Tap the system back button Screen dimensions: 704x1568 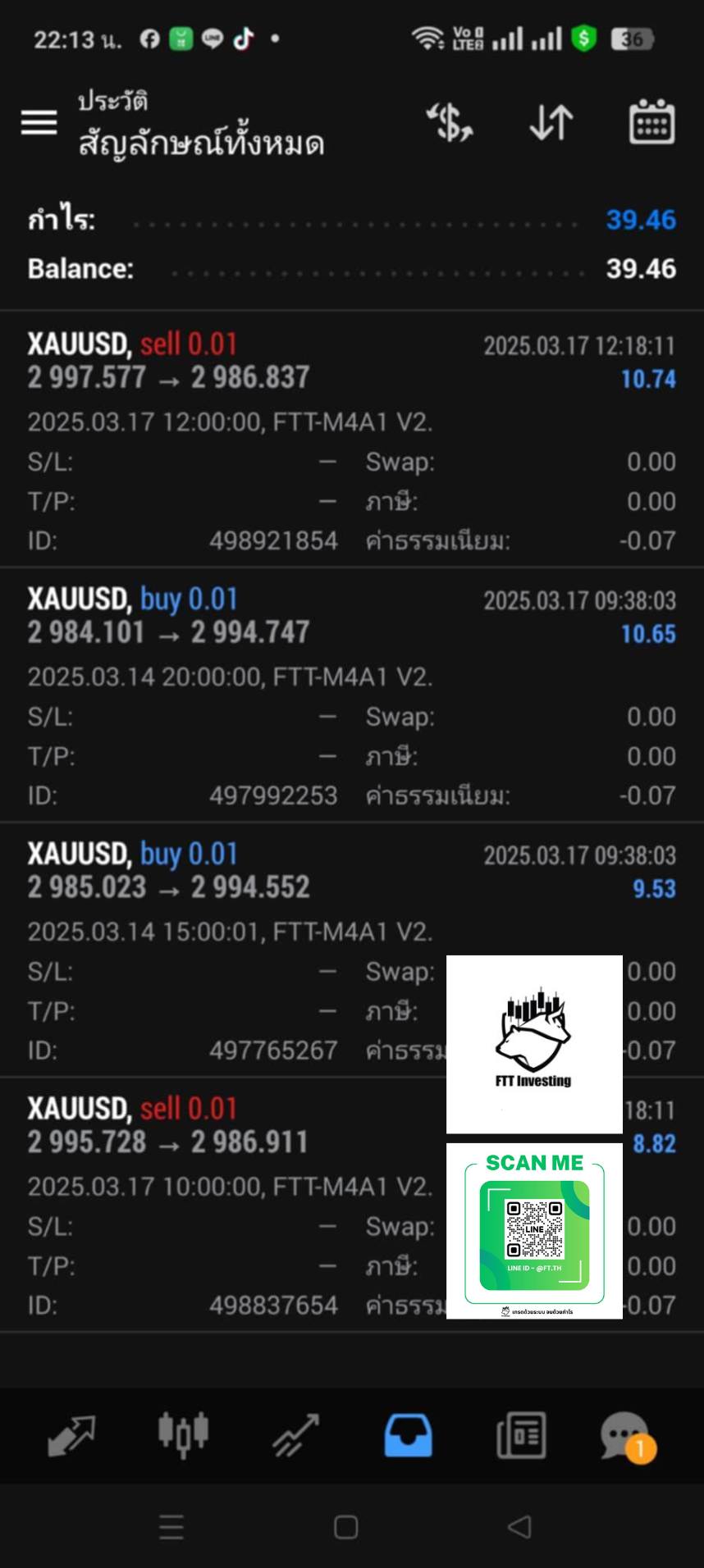tap(519, 1527)
